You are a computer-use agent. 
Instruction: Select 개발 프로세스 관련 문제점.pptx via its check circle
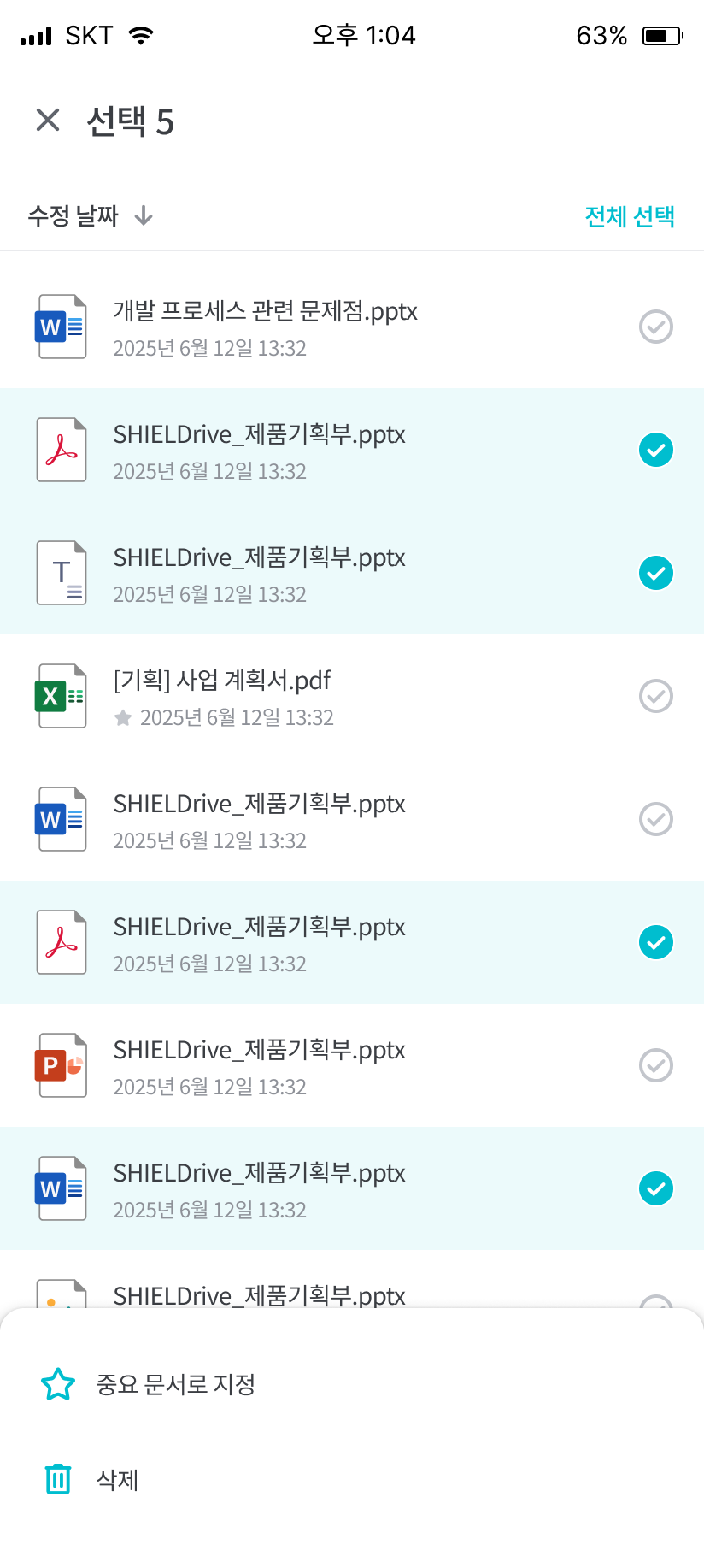(x=655, y=327)
